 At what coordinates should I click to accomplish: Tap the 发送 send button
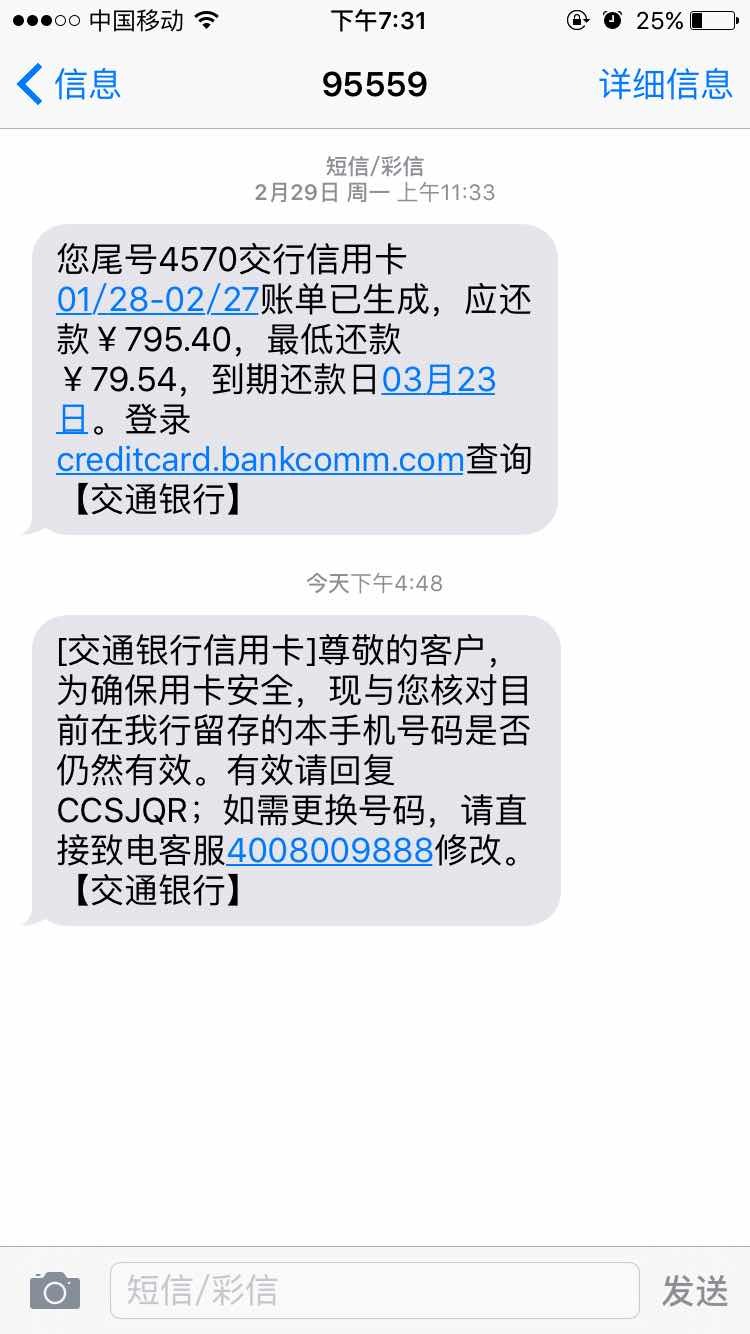coord(695,1291)
